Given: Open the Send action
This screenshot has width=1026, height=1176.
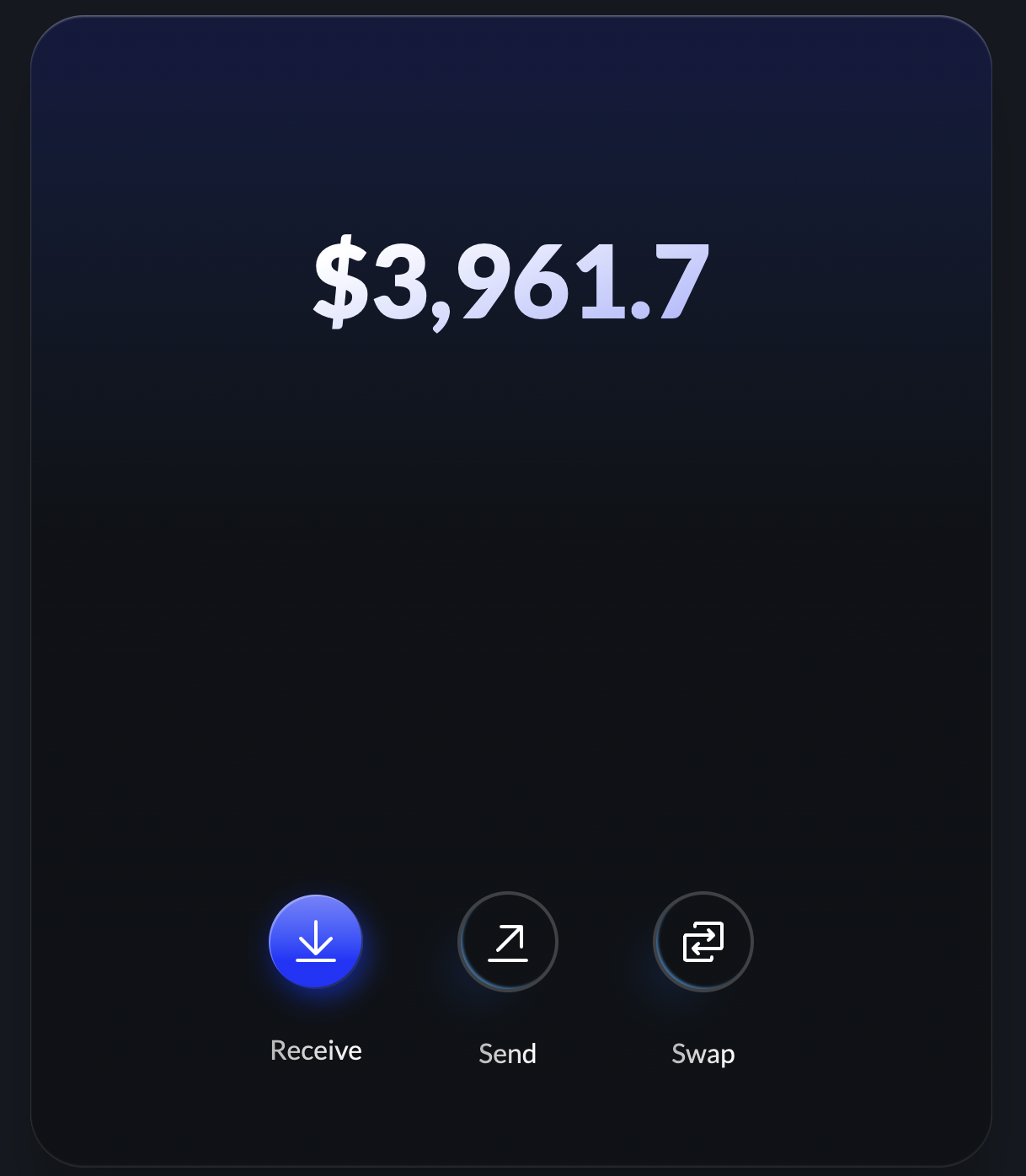Looking at the screenshot, I should (508, 942).
